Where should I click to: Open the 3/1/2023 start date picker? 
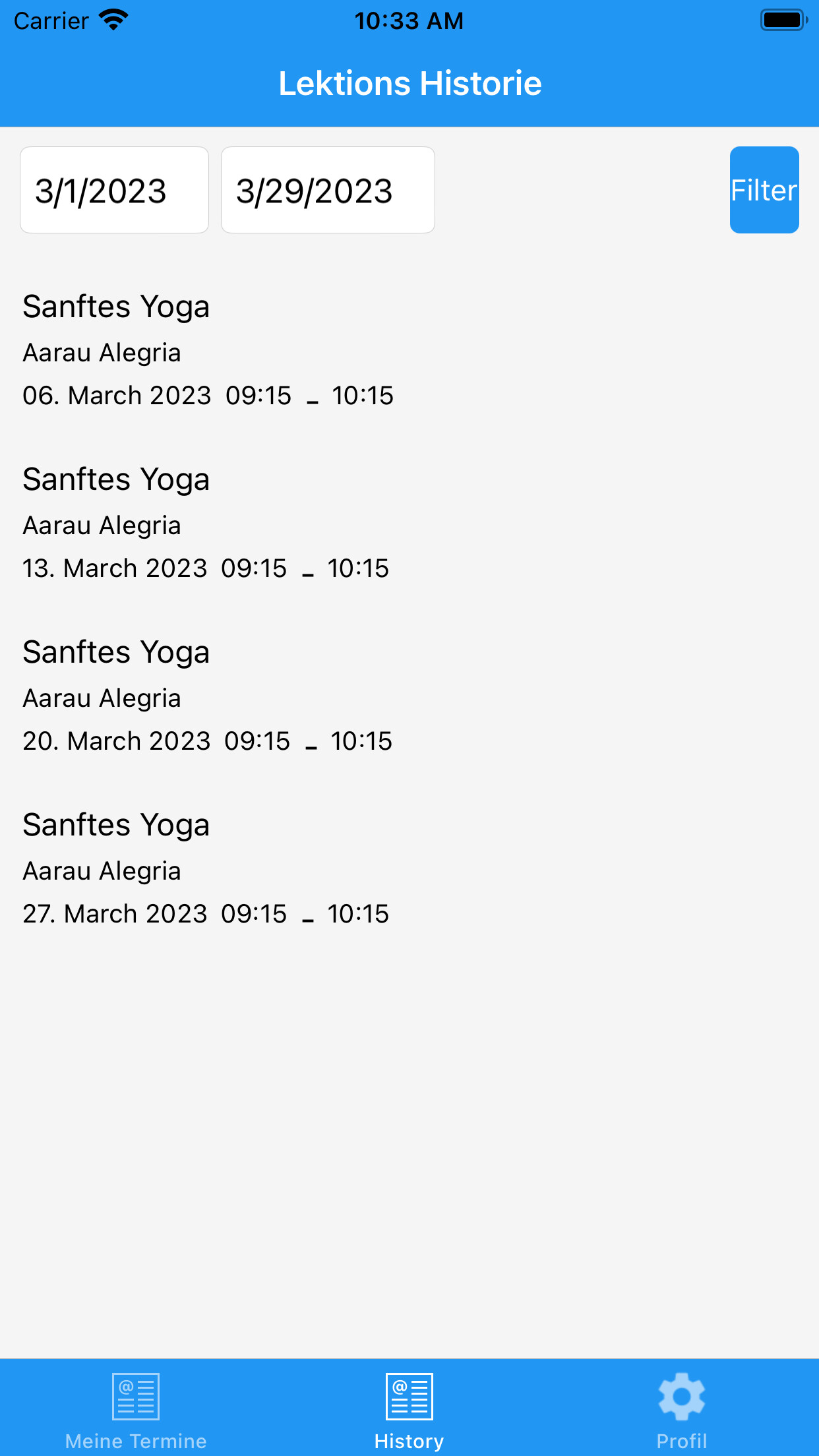click(x=114, y=190)
